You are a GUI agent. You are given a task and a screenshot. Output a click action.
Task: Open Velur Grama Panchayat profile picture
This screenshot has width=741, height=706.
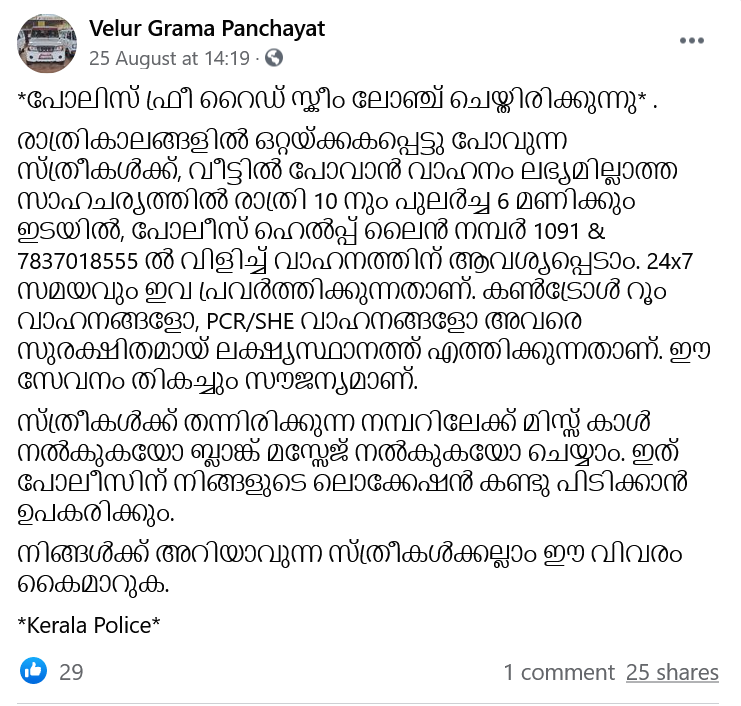point(46,42)
